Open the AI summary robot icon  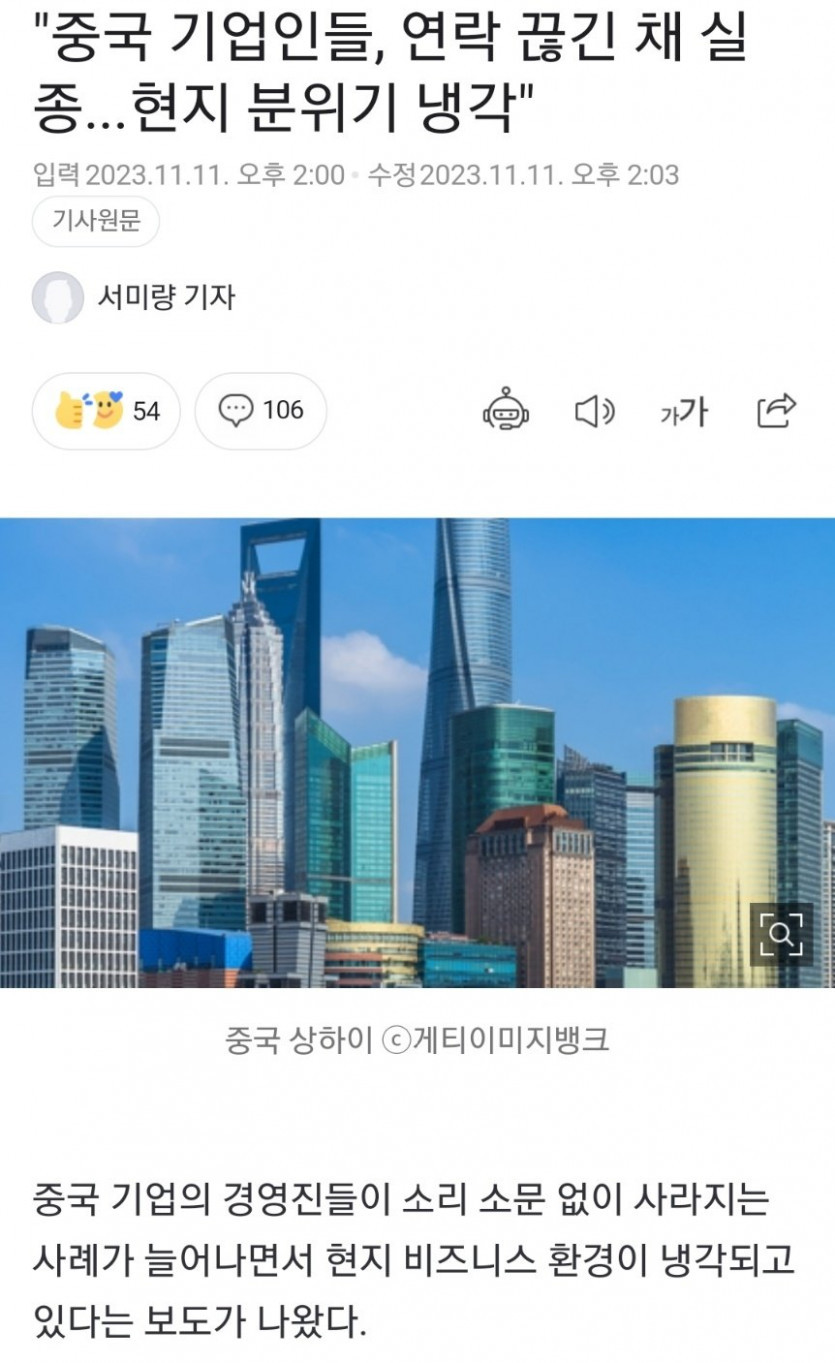(x=505, y=411)
